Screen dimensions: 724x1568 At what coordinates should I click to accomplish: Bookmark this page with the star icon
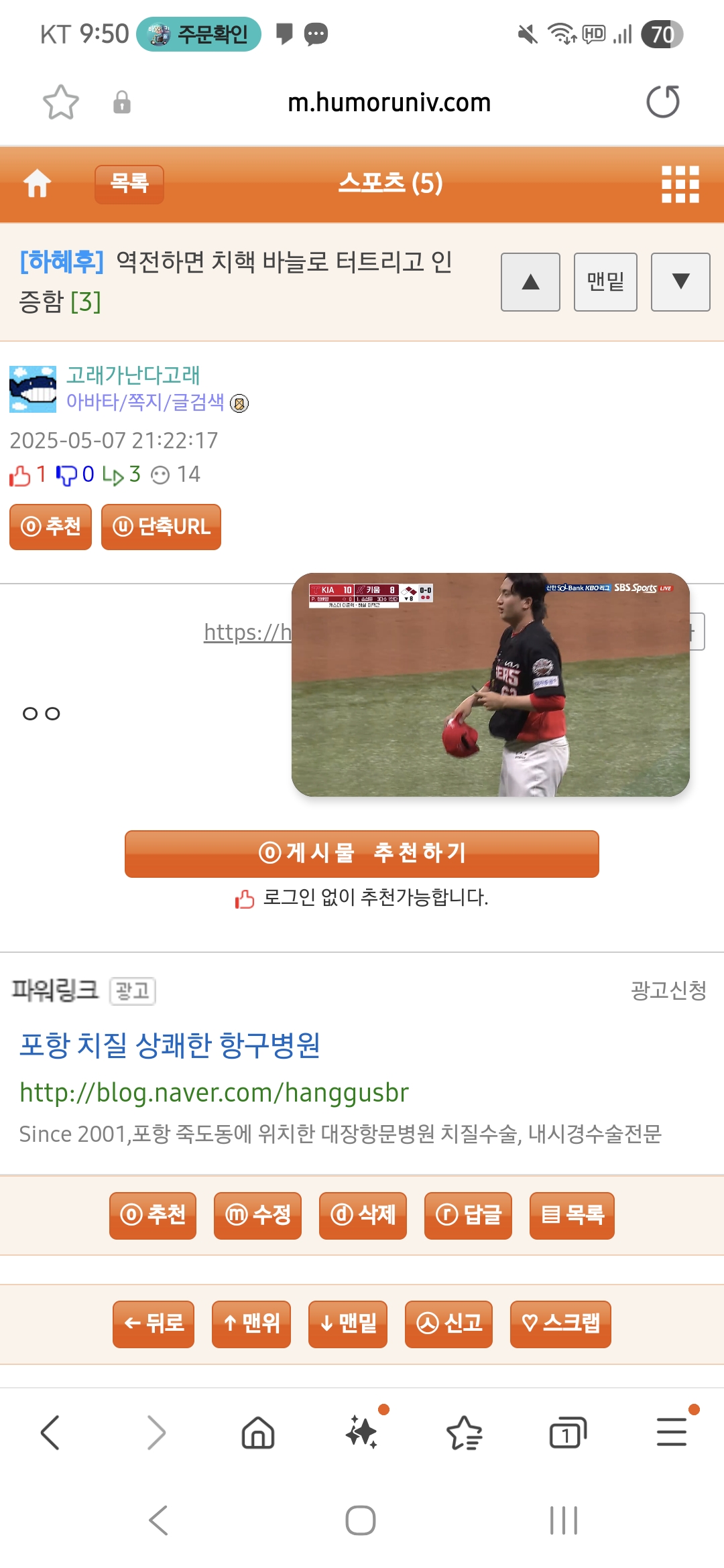click(60, 102)
